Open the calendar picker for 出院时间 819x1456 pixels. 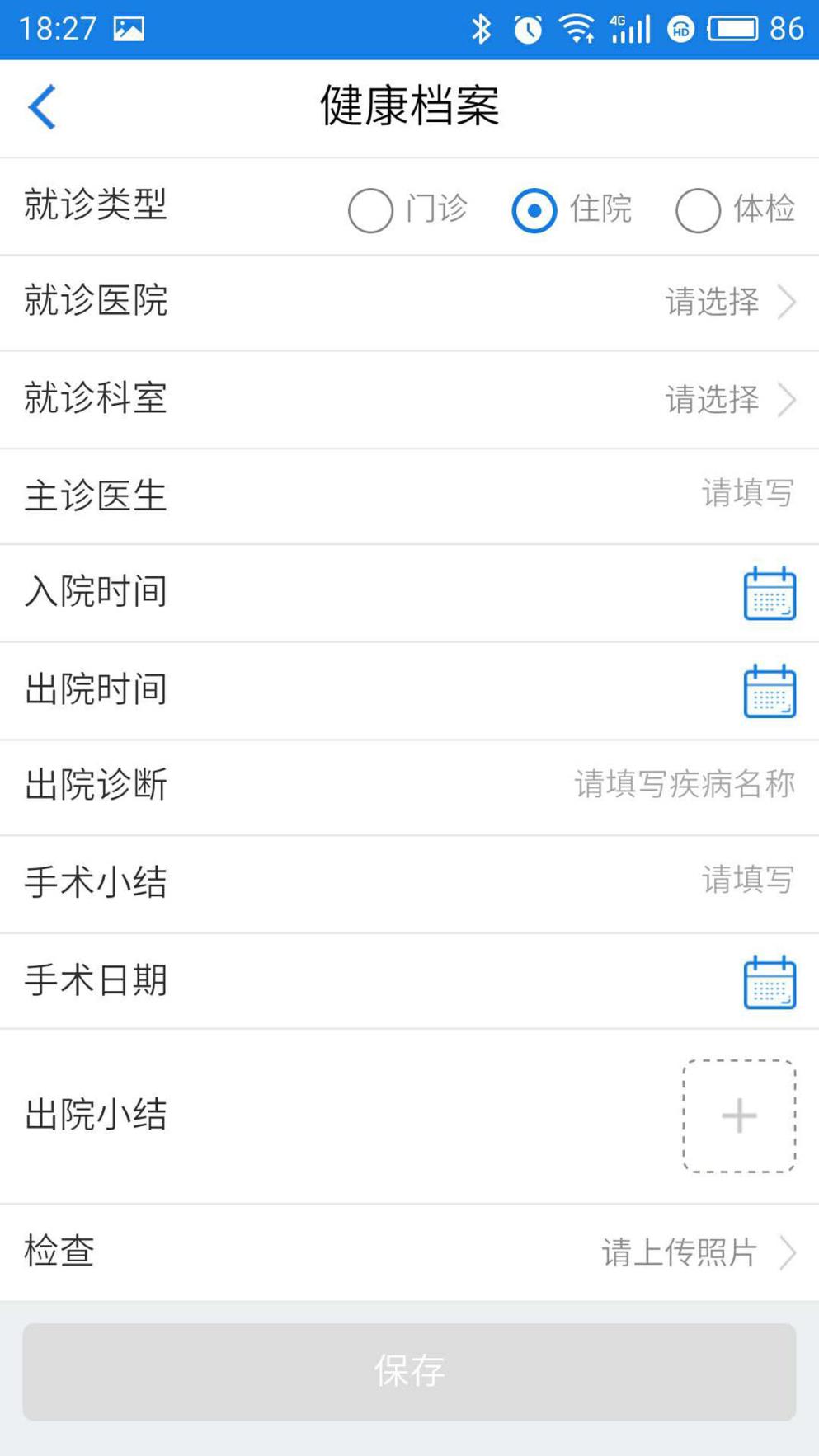(769, 693)
